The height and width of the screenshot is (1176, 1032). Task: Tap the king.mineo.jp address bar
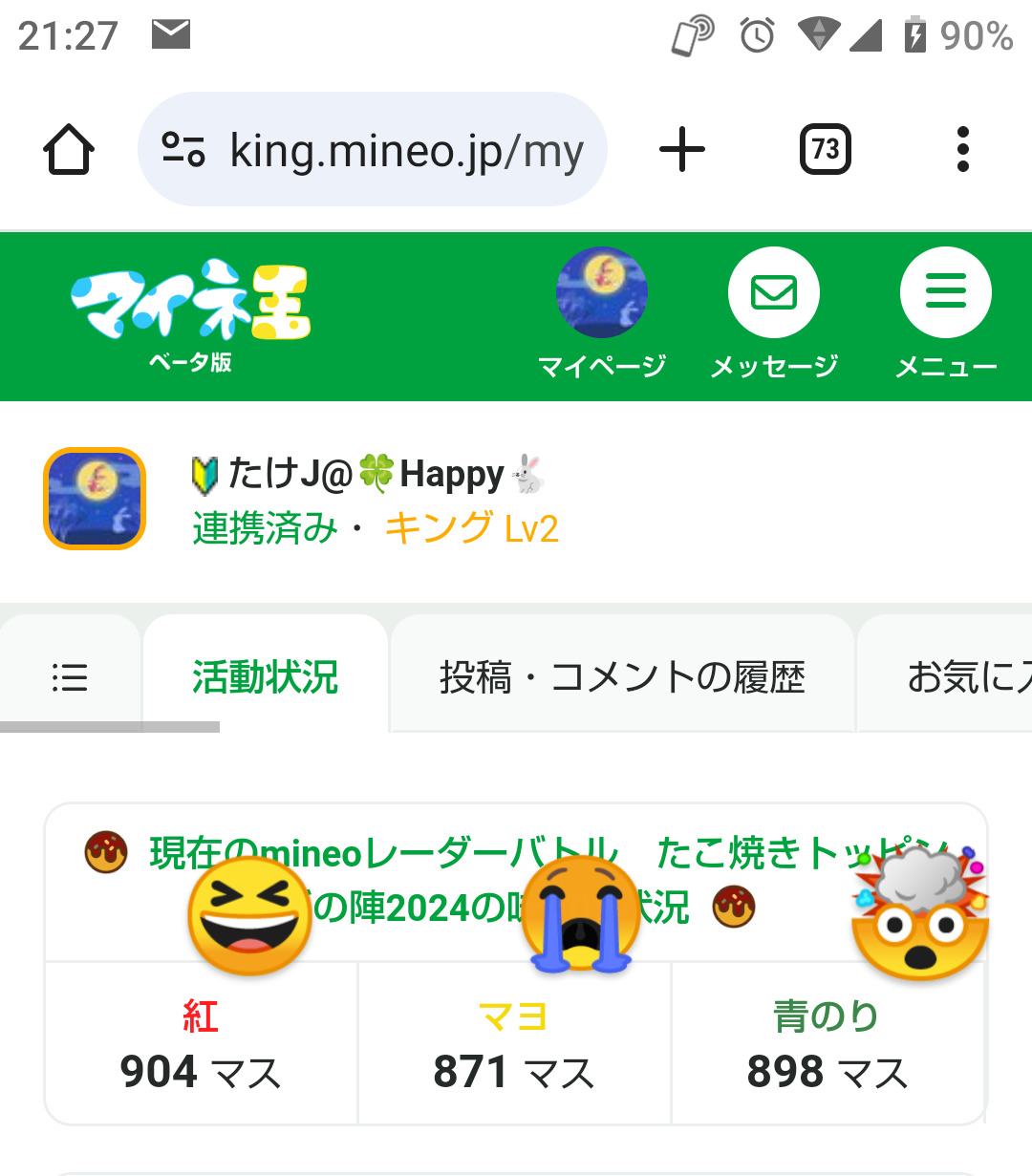pyautogui.click(x=373, y=150)
